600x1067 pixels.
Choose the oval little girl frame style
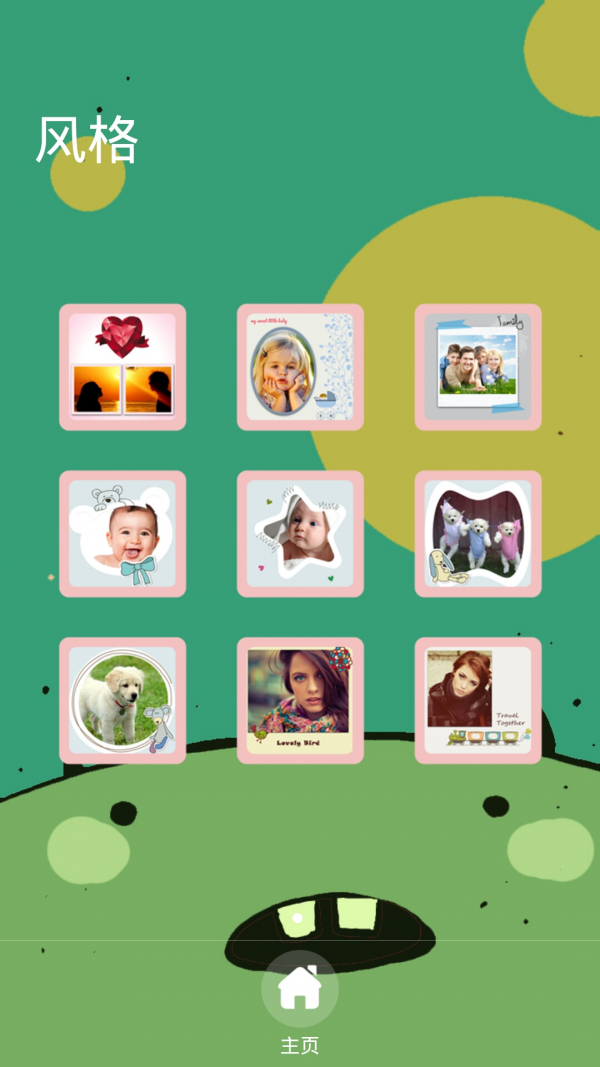[300, 367]
